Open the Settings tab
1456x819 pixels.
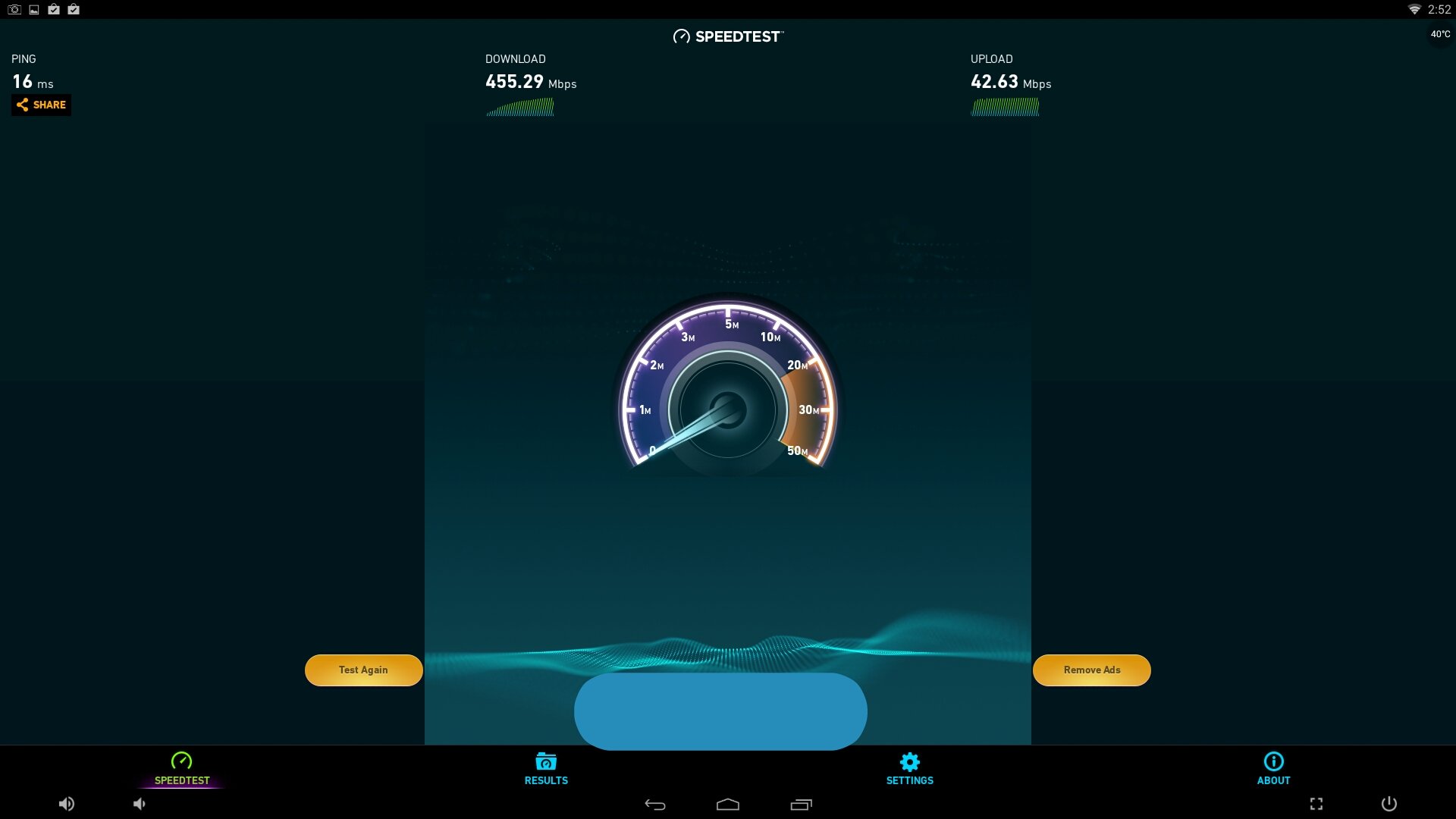(x=909, y=768)
